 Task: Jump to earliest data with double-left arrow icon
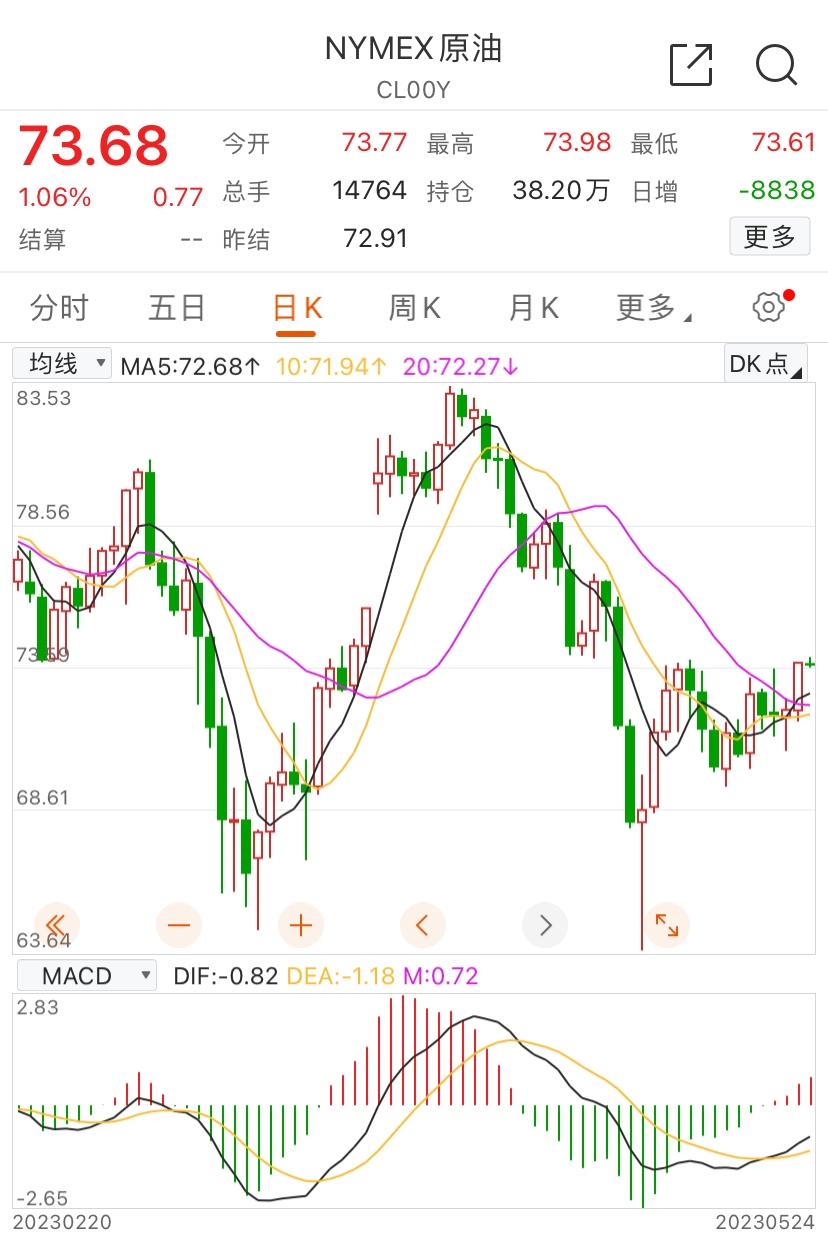click(57, 925)
